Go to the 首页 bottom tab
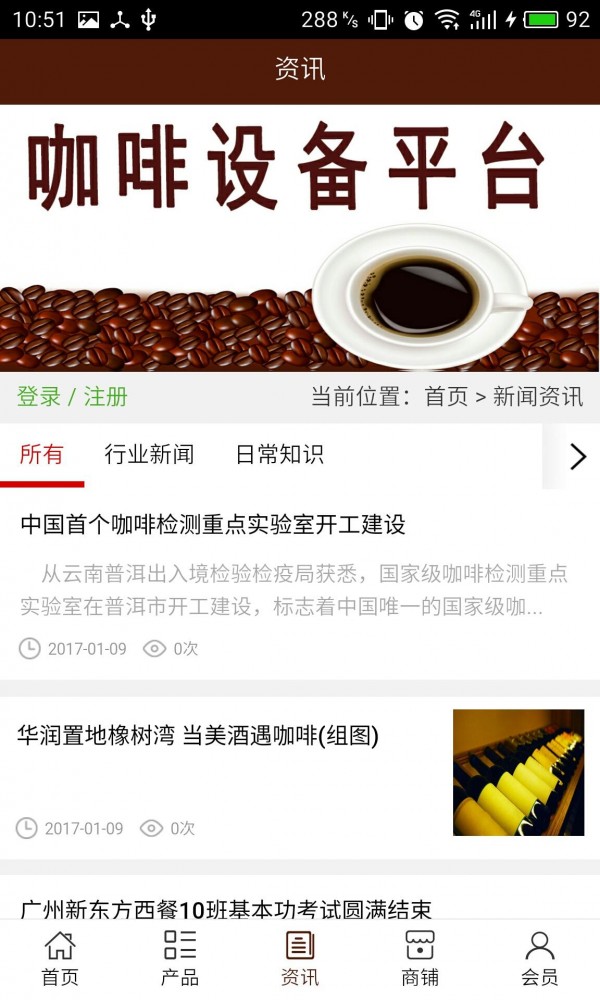The image size is (600, 1000). coord(60,958)
